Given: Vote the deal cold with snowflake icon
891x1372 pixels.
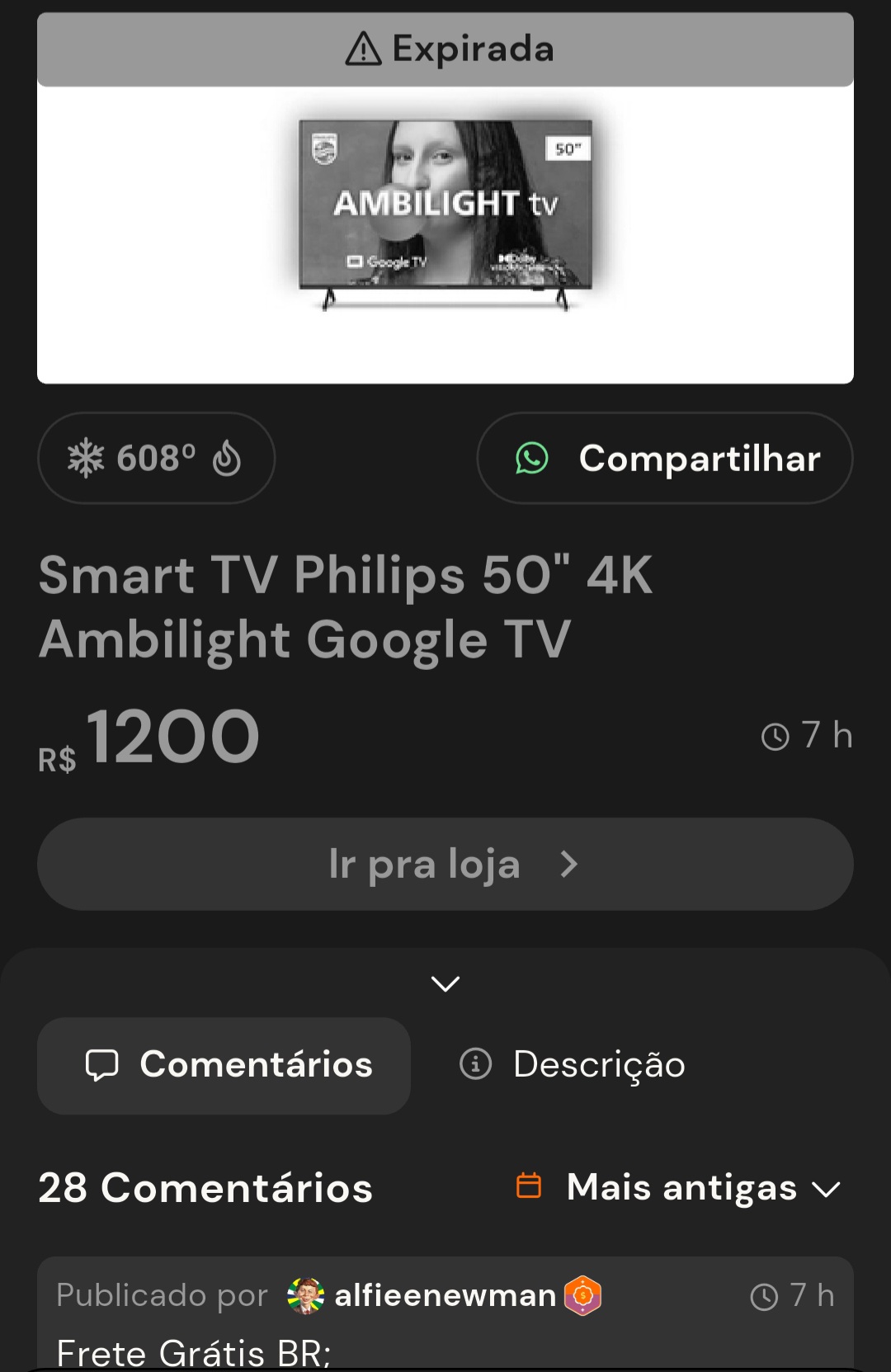Looking at the screenshot, I should click(86, 459).
